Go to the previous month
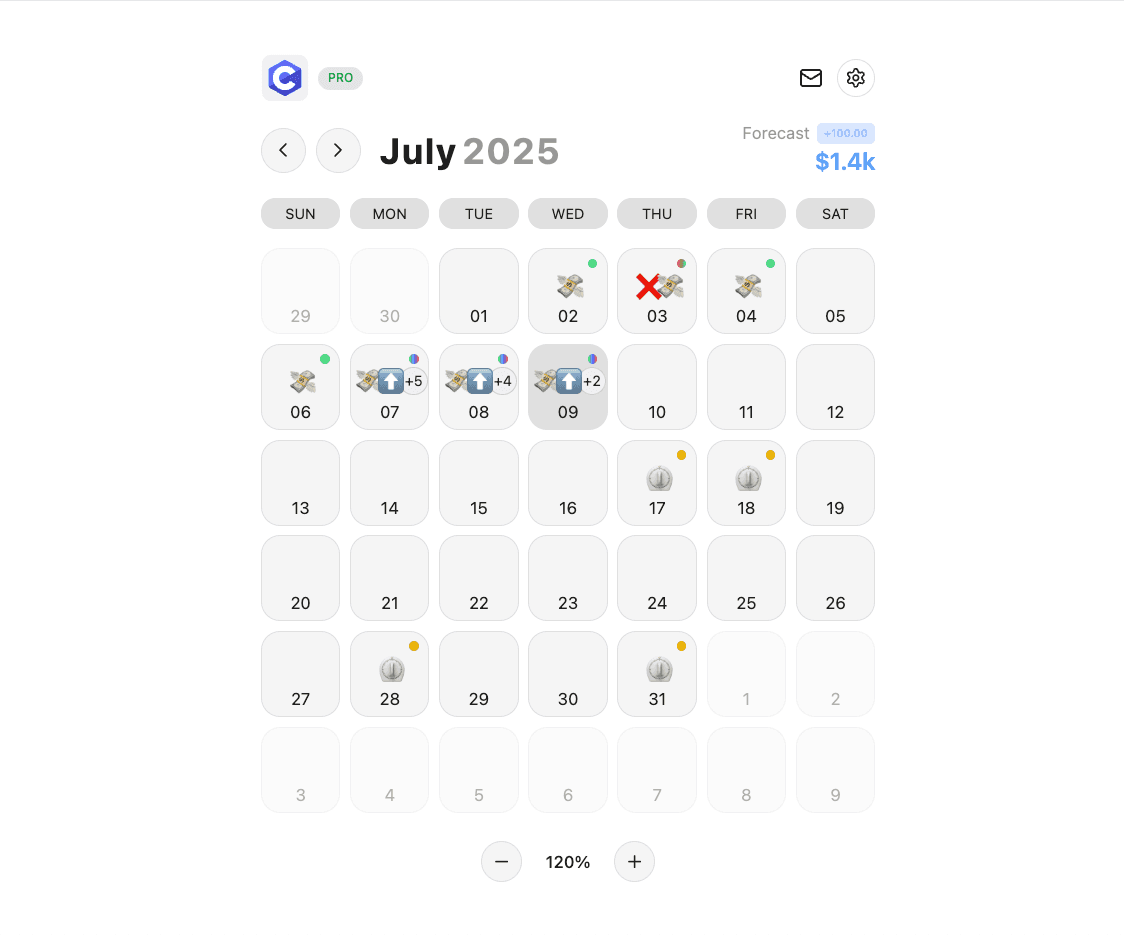 coord(283,151)
